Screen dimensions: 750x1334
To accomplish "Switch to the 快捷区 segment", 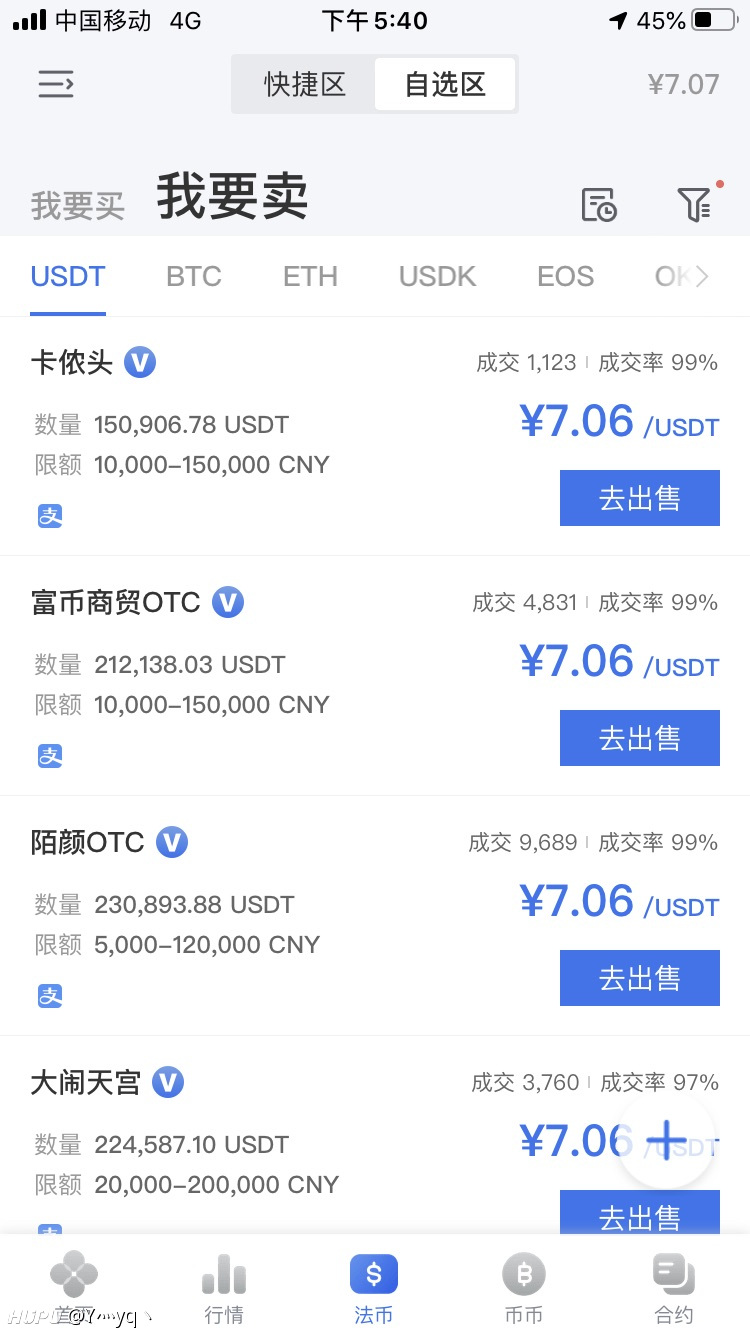I will click(x=304, y=84).
